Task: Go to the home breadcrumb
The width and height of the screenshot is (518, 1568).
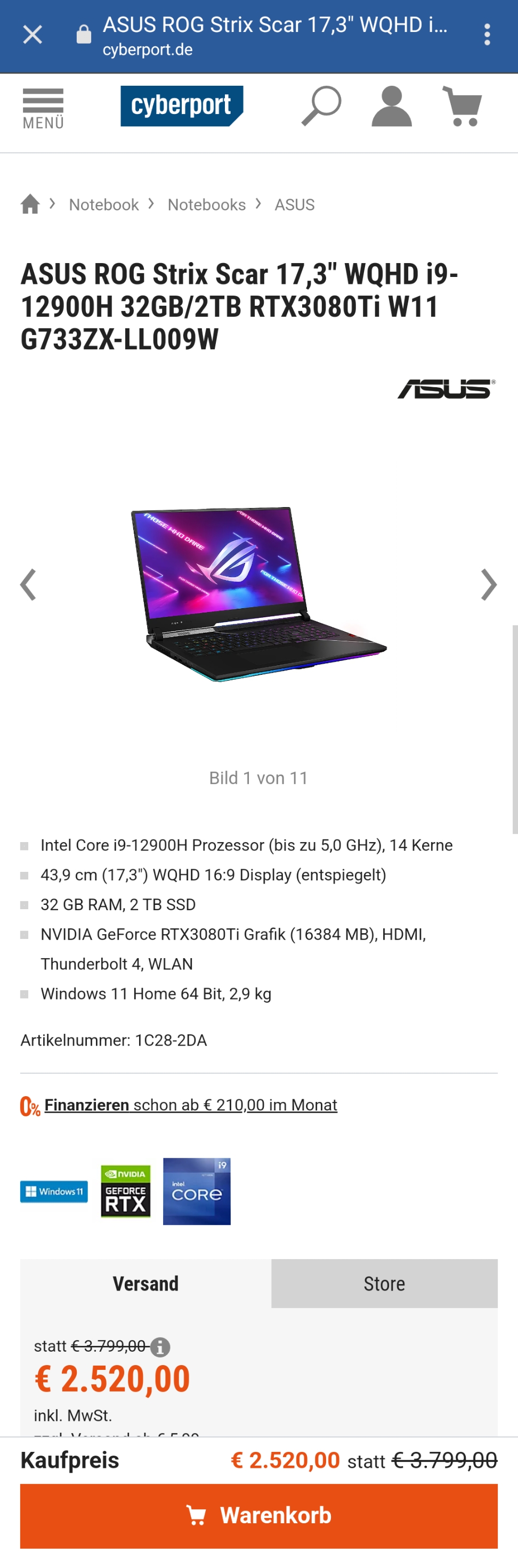Action: tap(30, 204)
